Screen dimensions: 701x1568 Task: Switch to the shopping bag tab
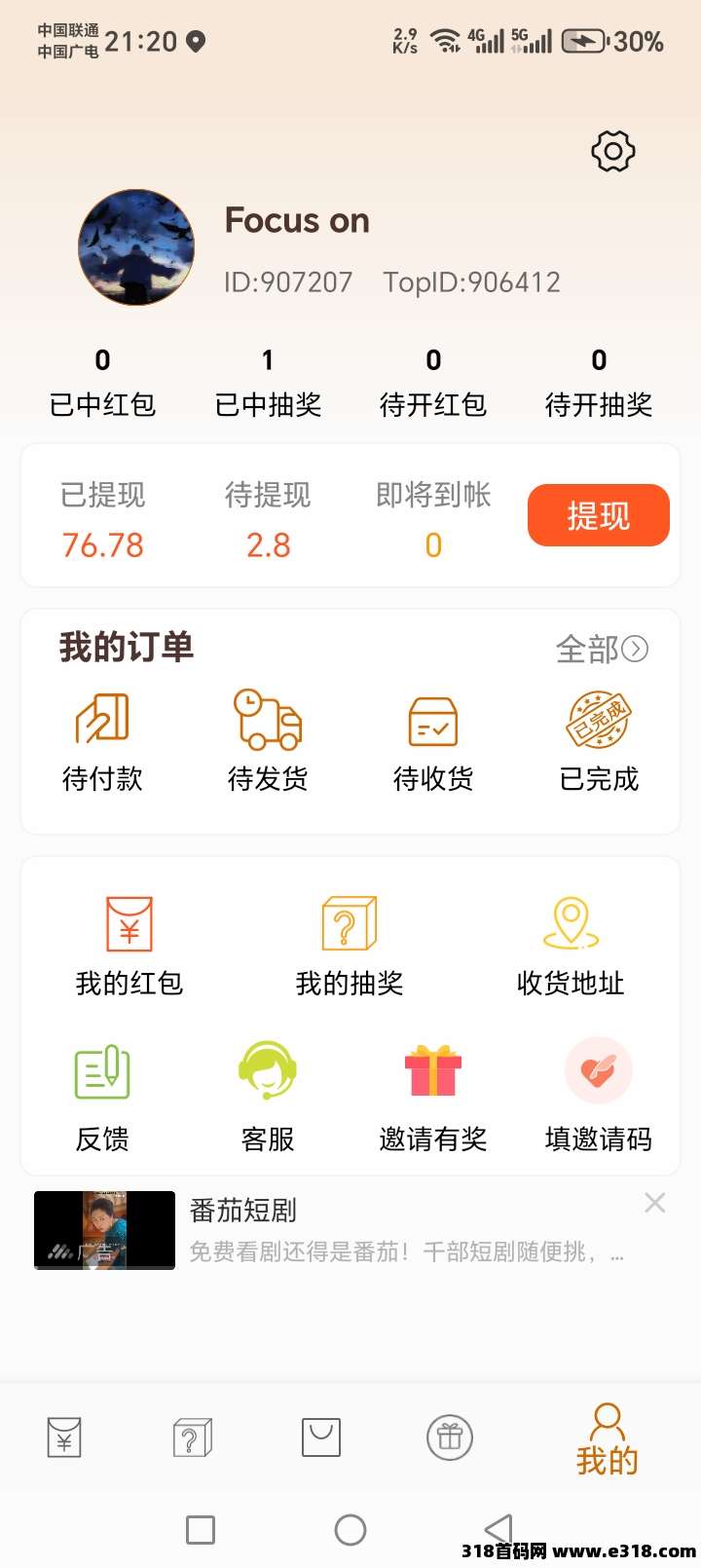tap(321, 1437)
